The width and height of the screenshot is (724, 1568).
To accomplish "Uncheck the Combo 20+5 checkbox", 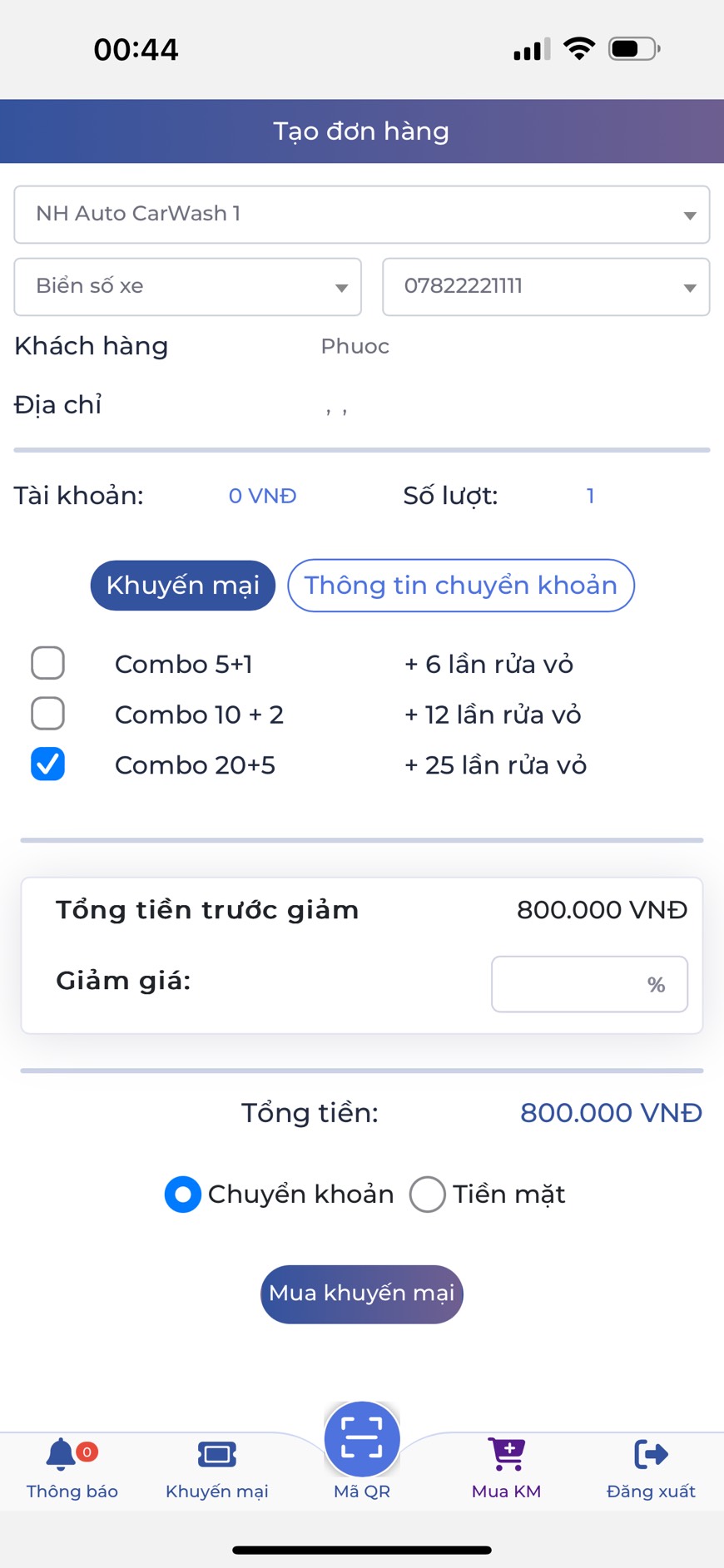I will tap(48, 764).
